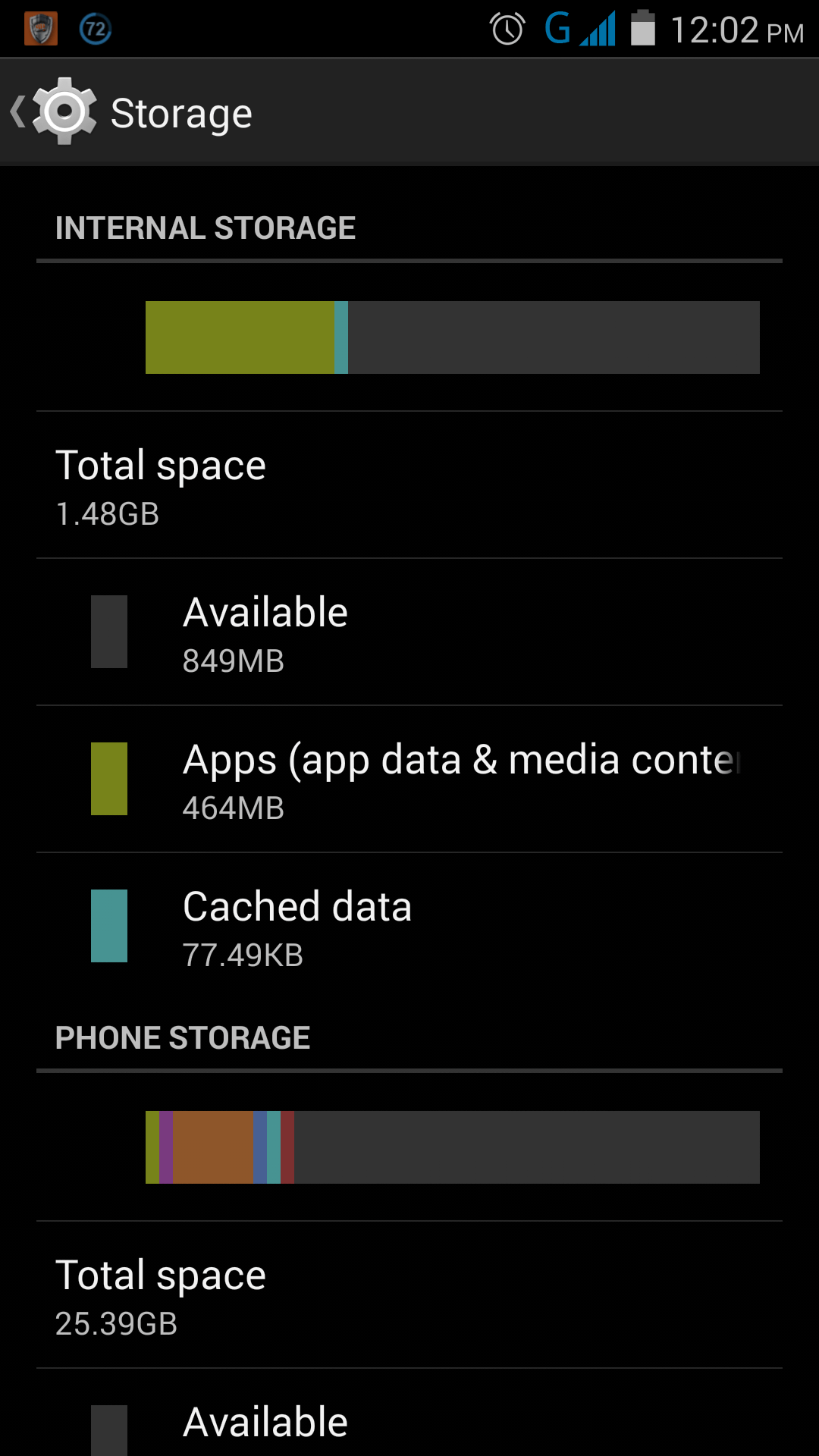Tap the security shield icon in status bar

[x=40, y=28]
